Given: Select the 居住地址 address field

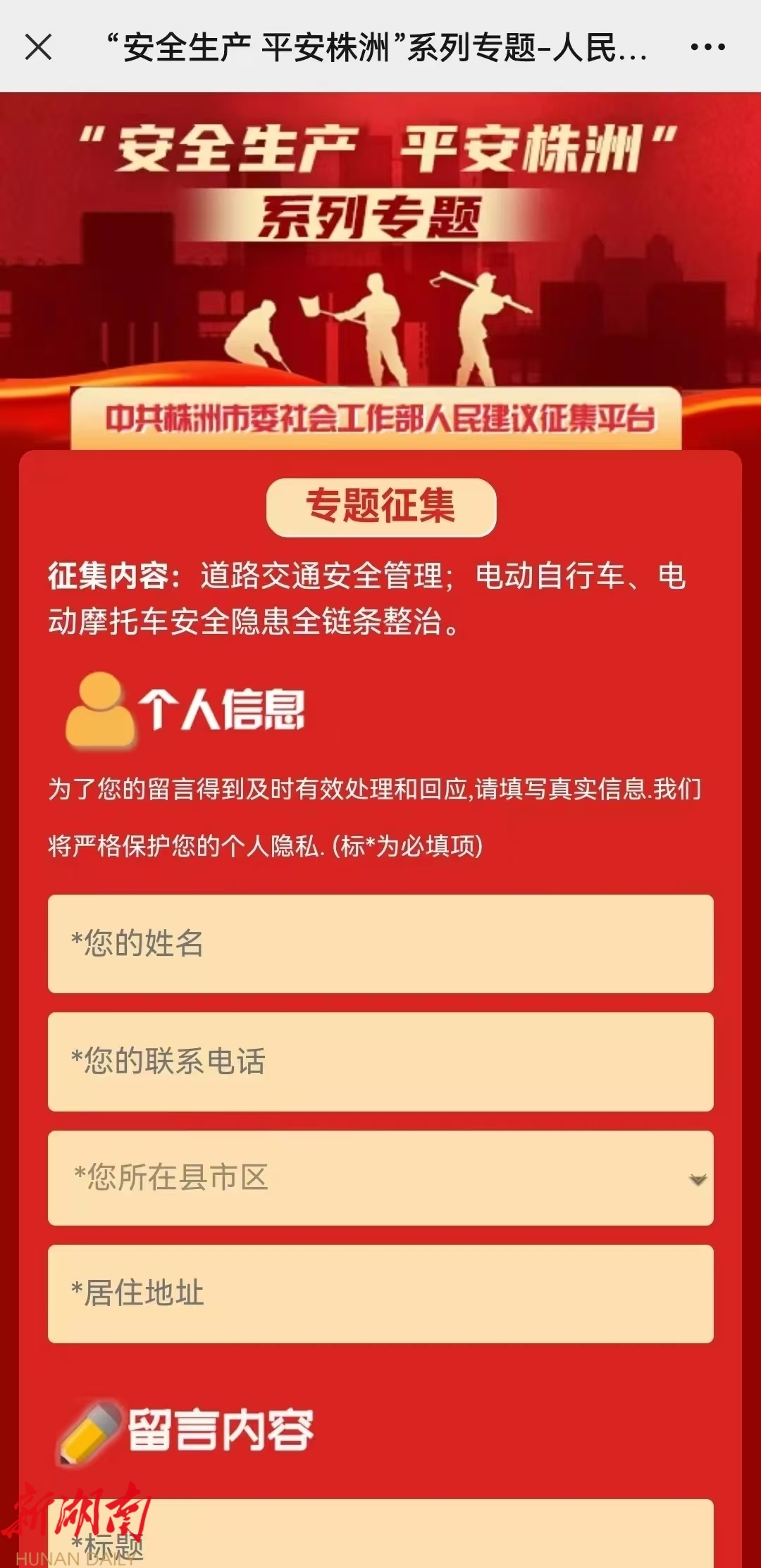Looking at the screenshot, I should click(380, 1293).
